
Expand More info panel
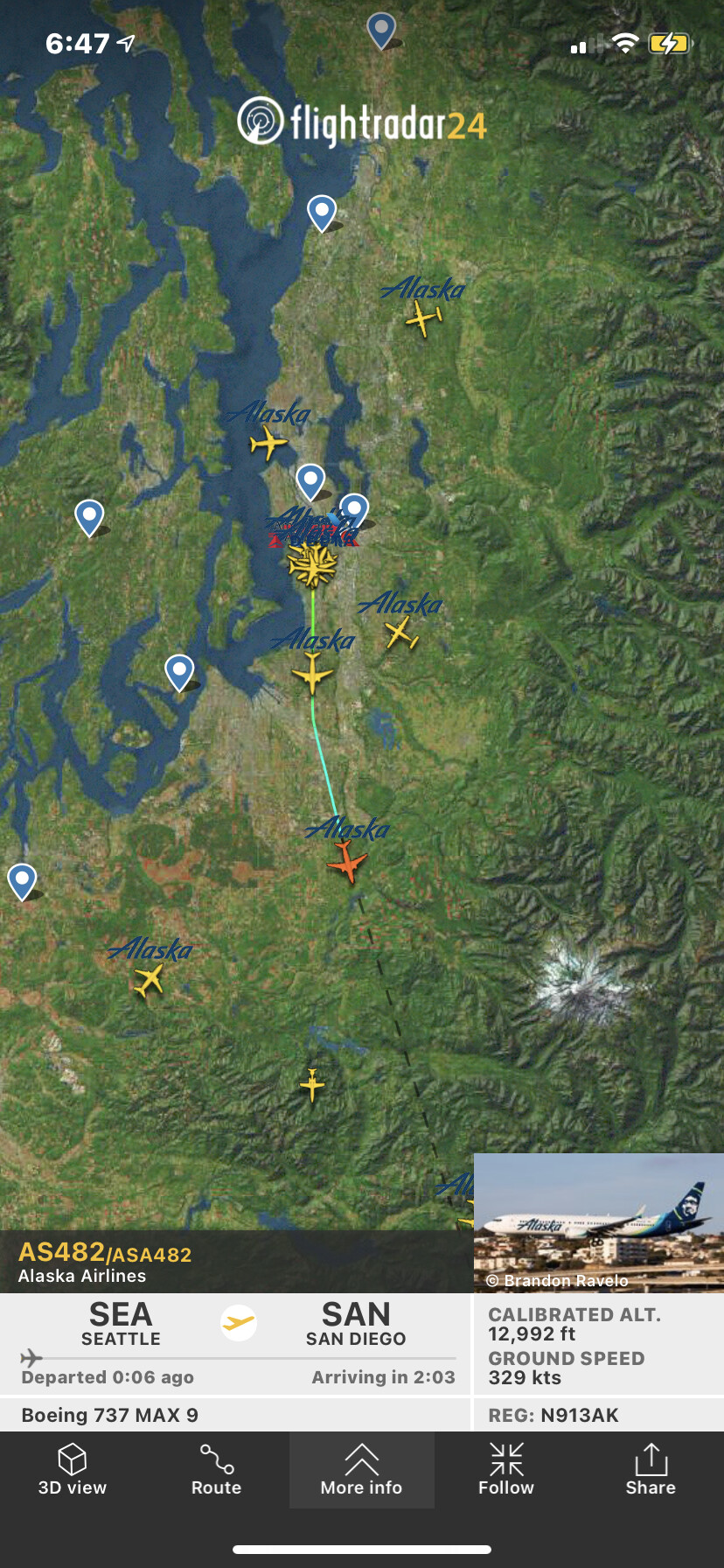(x=361, y=1470)
